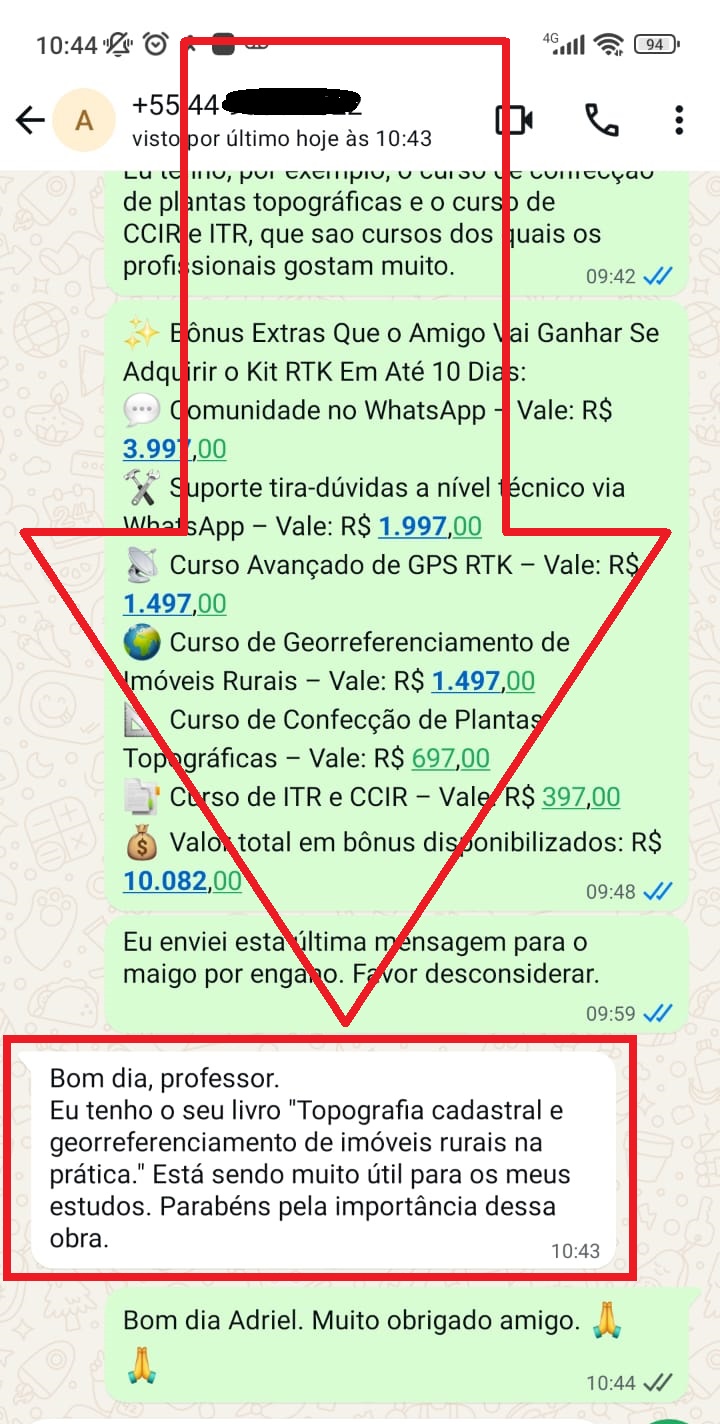Start a video call with this contact

[514, 120]
